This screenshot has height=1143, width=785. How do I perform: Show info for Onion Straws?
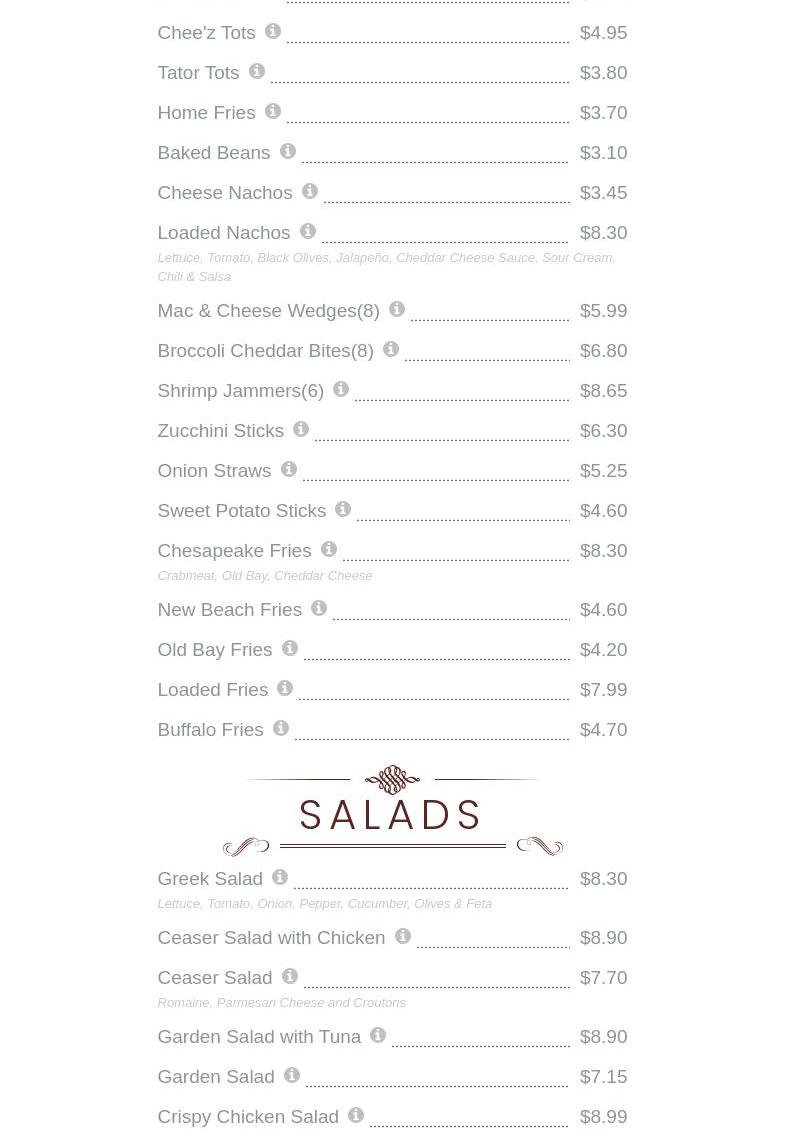(x=289, y=469)
